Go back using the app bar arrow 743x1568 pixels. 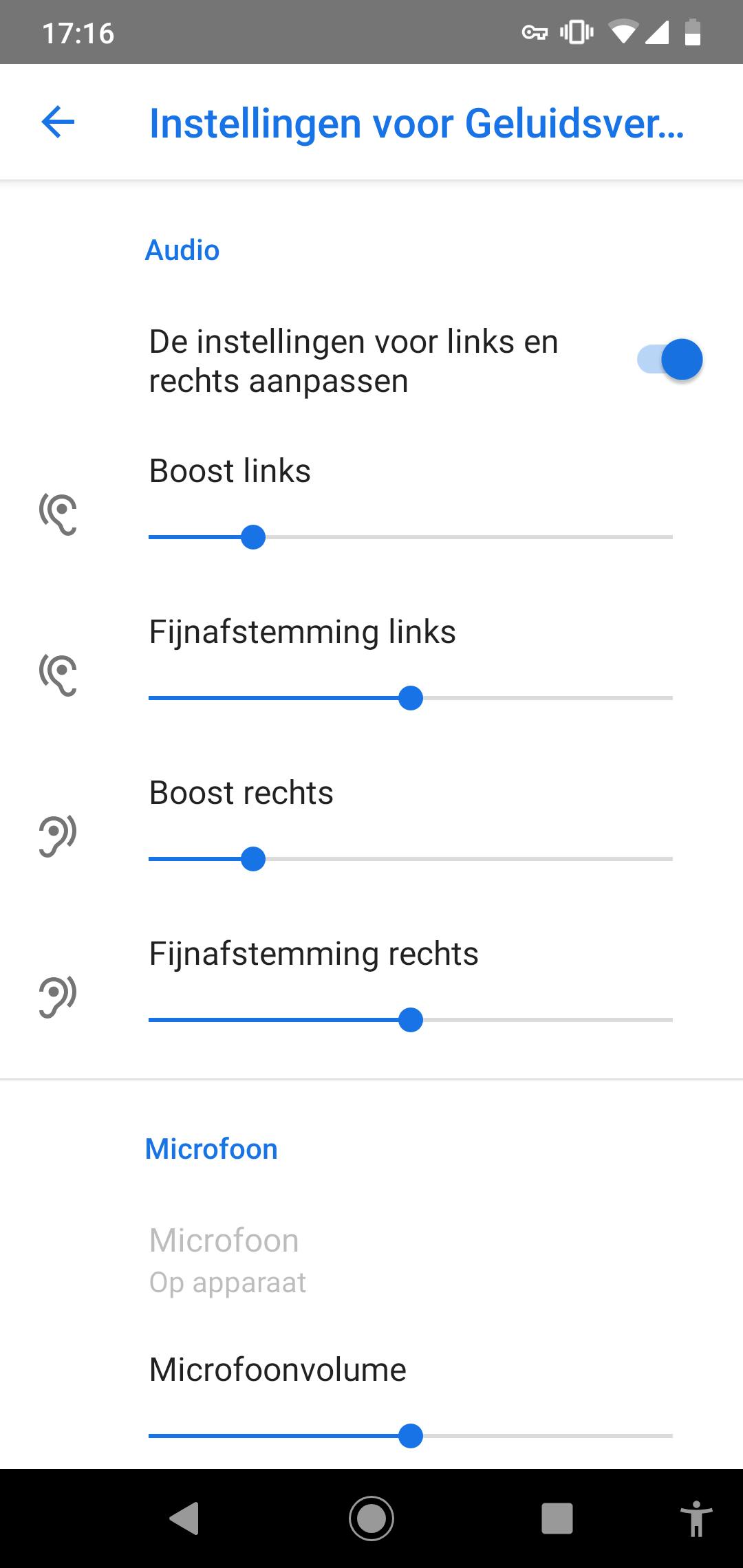click(58, 122)
